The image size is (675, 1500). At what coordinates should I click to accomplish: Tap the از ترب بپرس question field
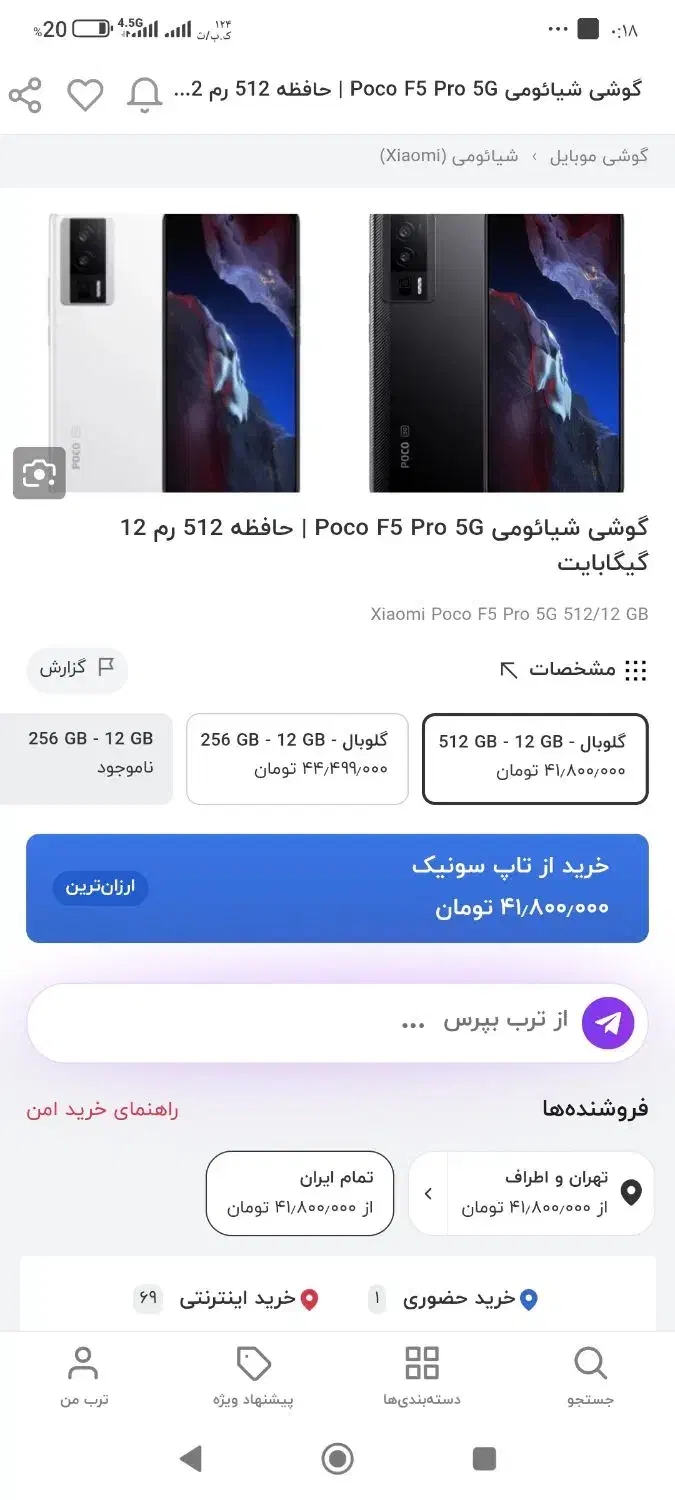[x=310, y=1022]
